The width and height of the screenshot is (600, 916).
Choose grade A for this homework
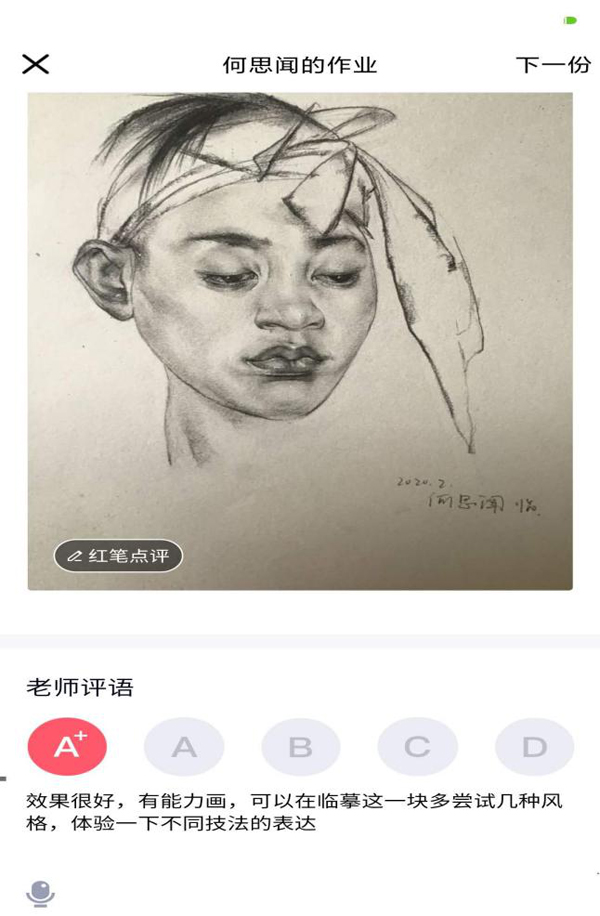click(184, 746)
